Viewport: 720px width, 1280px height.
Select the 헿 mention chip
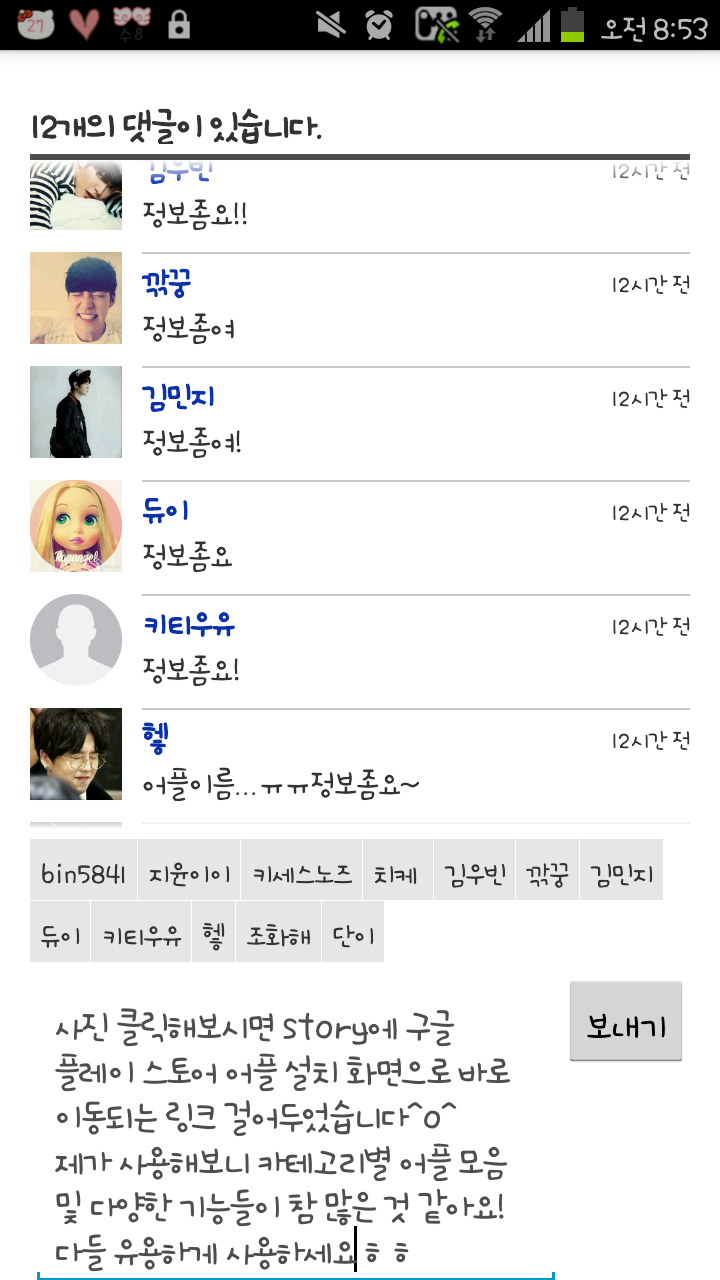[x=213, y=934]
